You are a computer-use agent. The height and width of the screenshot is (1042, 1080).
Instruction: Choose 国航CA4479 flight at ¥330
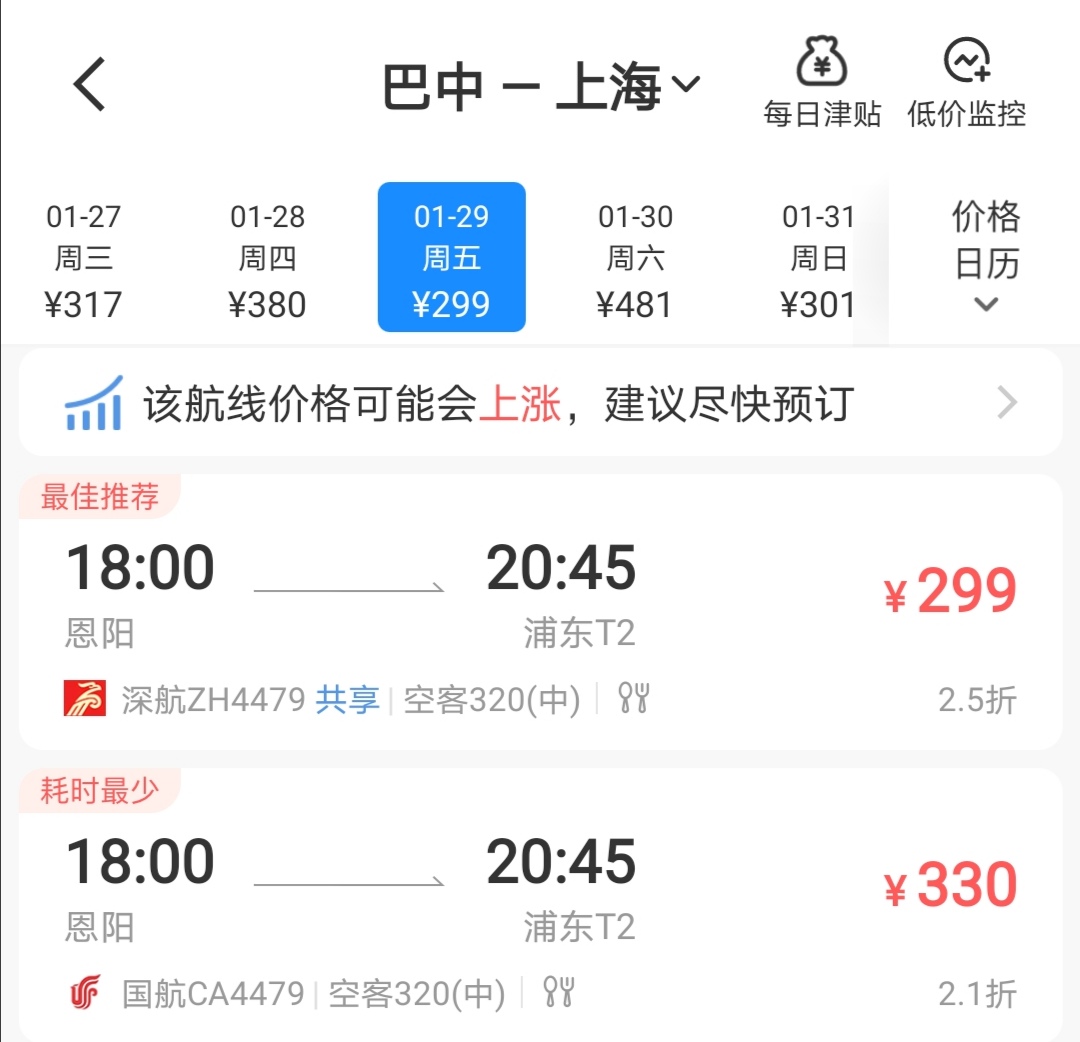click(540, 906)
